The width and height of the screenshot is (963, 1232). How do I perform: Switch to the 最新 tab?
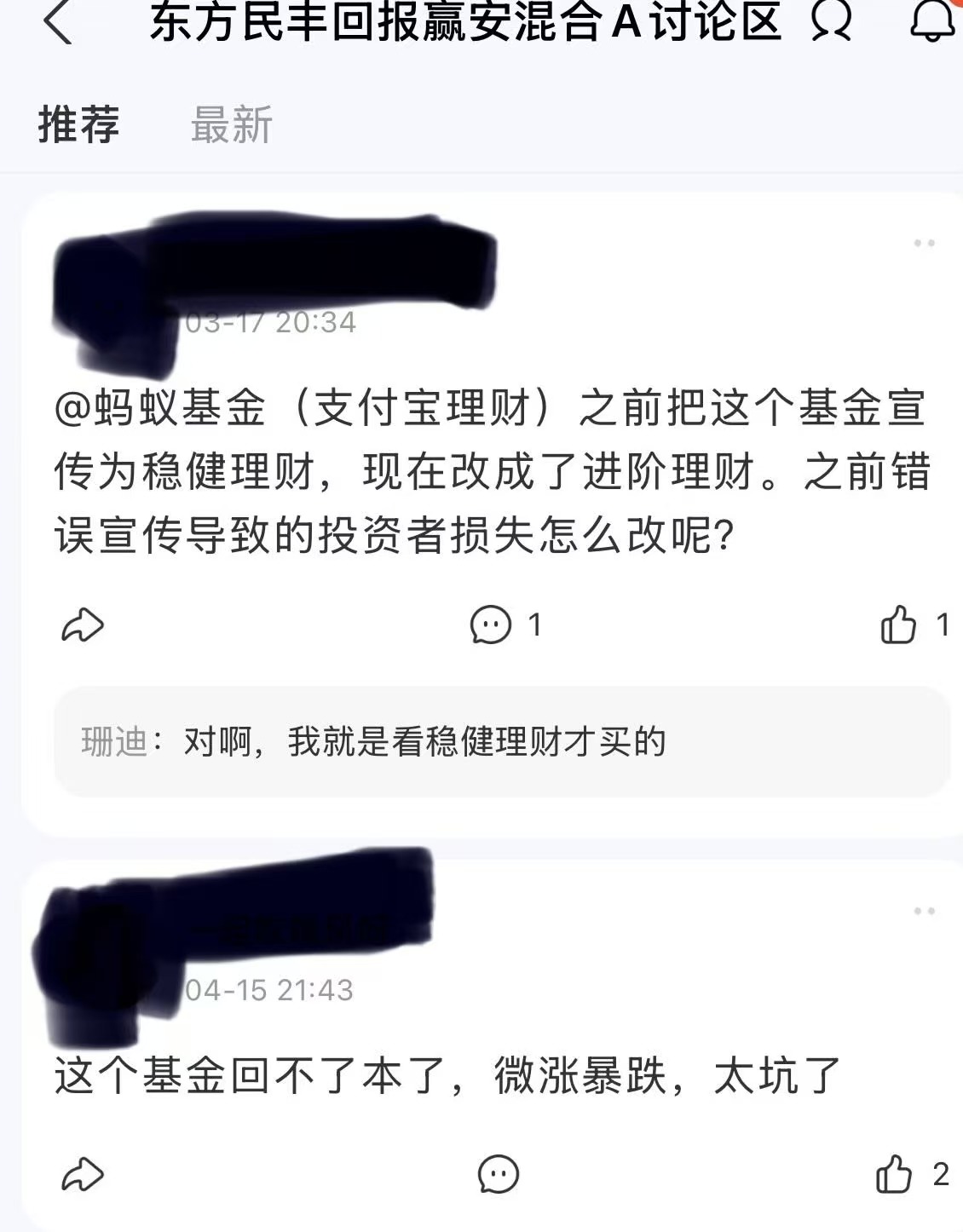tap(231, 125)
